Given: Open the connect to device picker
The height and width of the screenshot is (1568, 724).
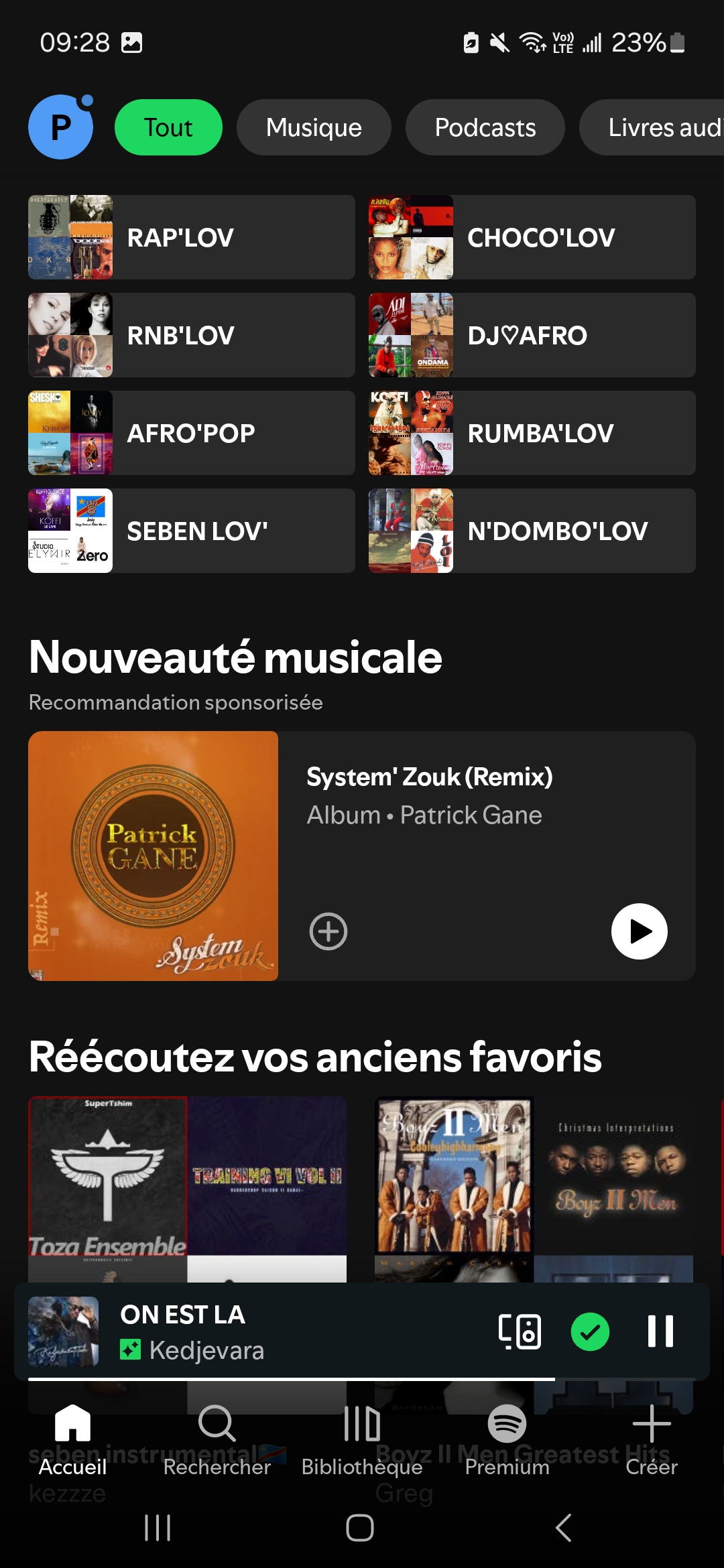Looking at the screenshot, I should pyautogui.click(x=520, y=1331).
